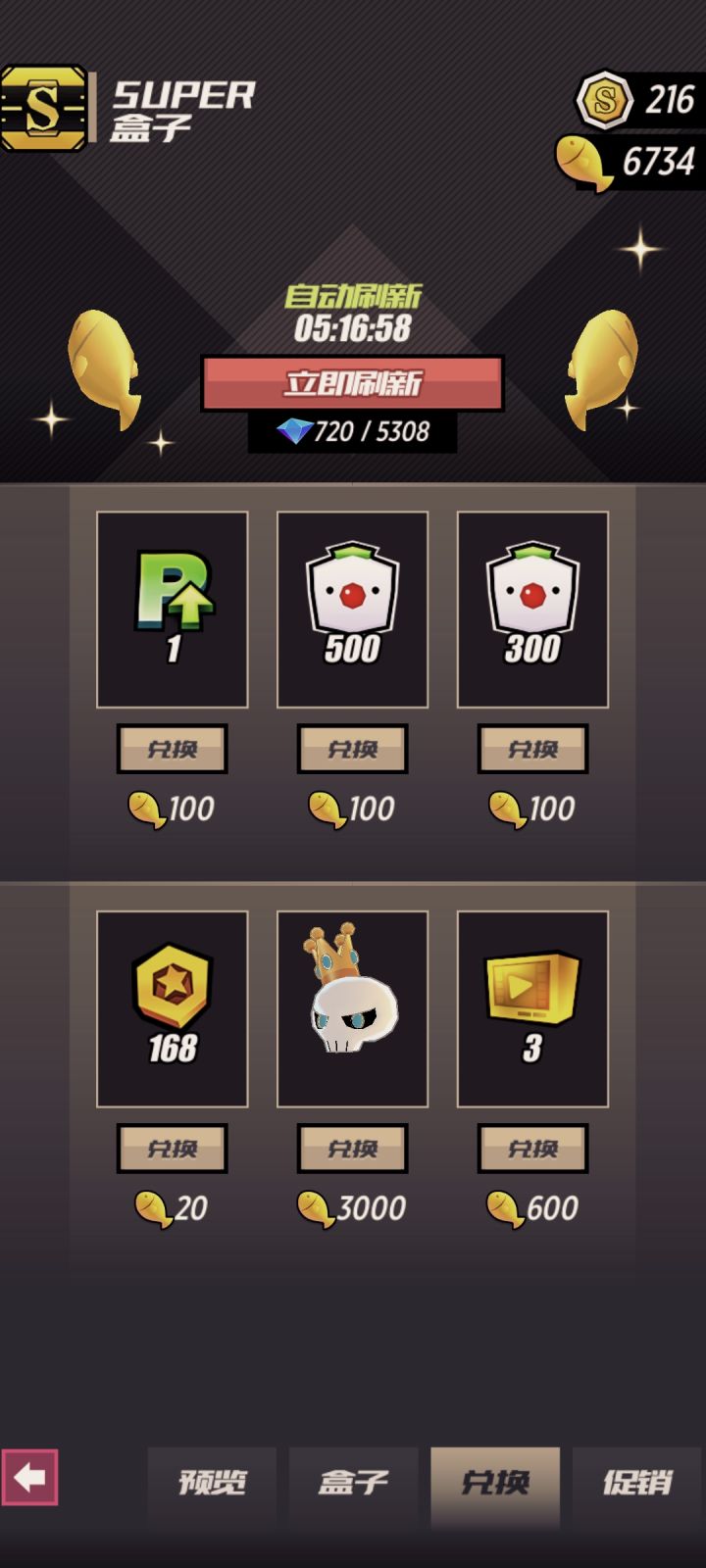The width and height of the screenshot is (706, 1568).
Task: Click 兑换 under the P rank item
Action: click(x=172, y=749)
